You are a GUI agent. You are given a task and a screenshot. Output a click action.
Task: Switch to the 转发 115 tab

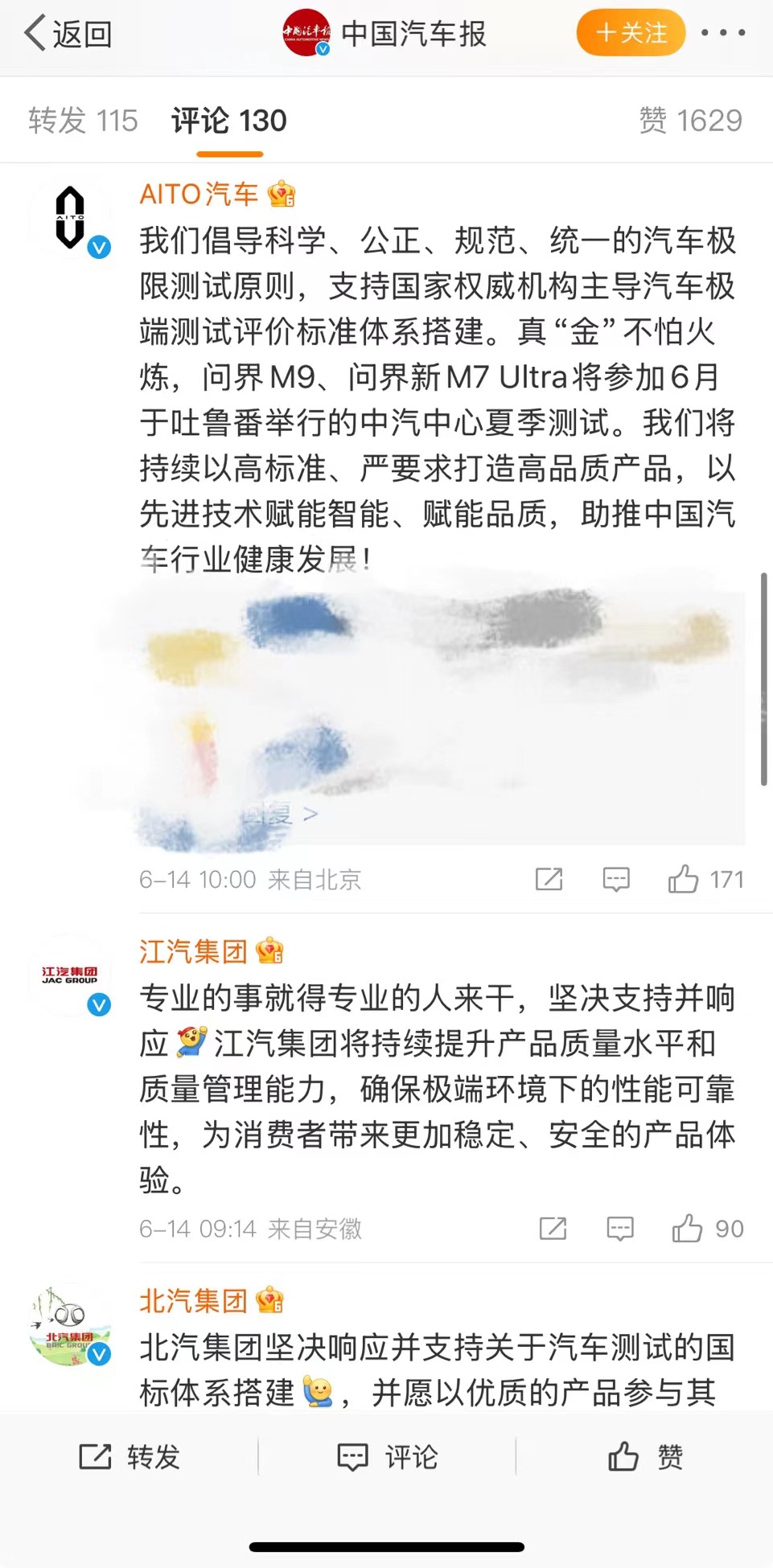pyautogui.click(x=83, y=121)
